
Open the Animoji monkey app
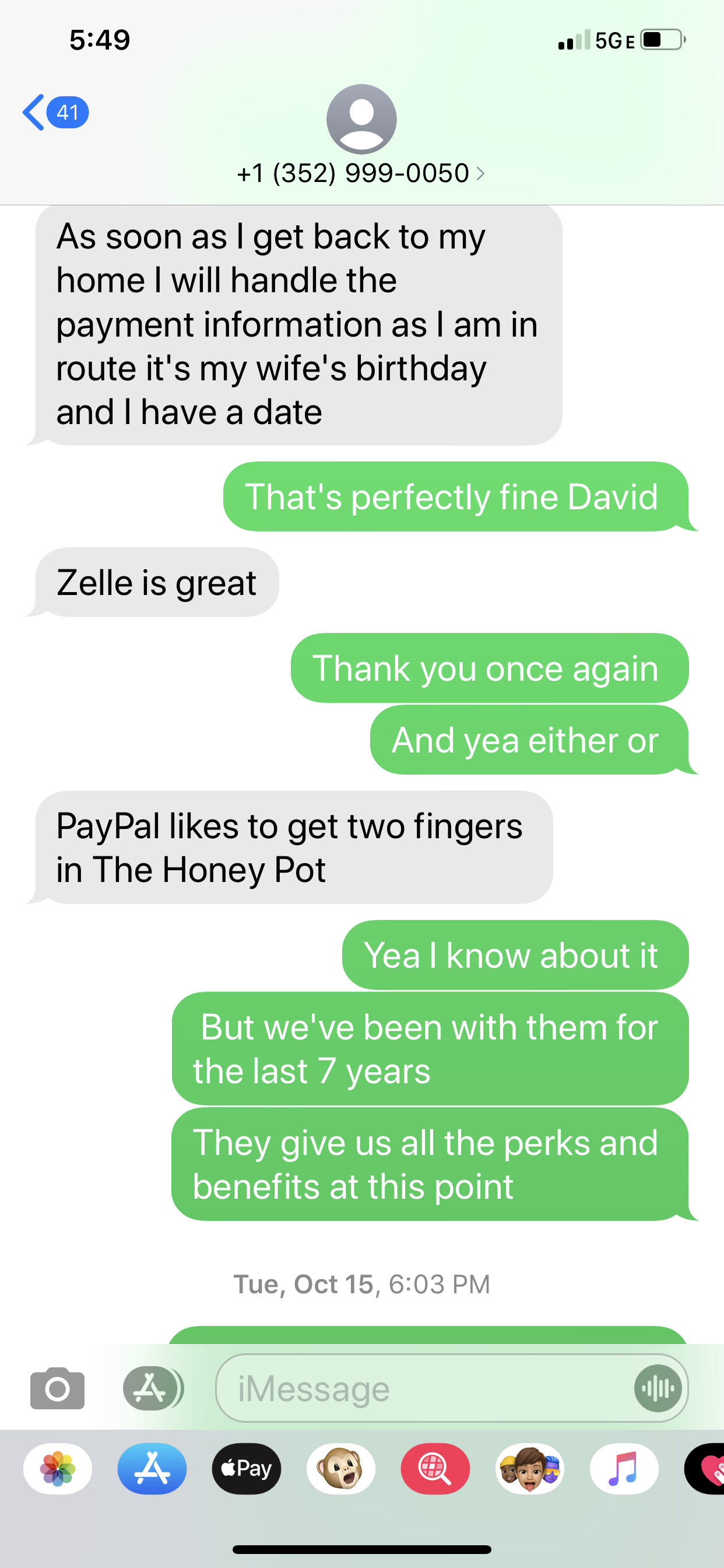340,1469
